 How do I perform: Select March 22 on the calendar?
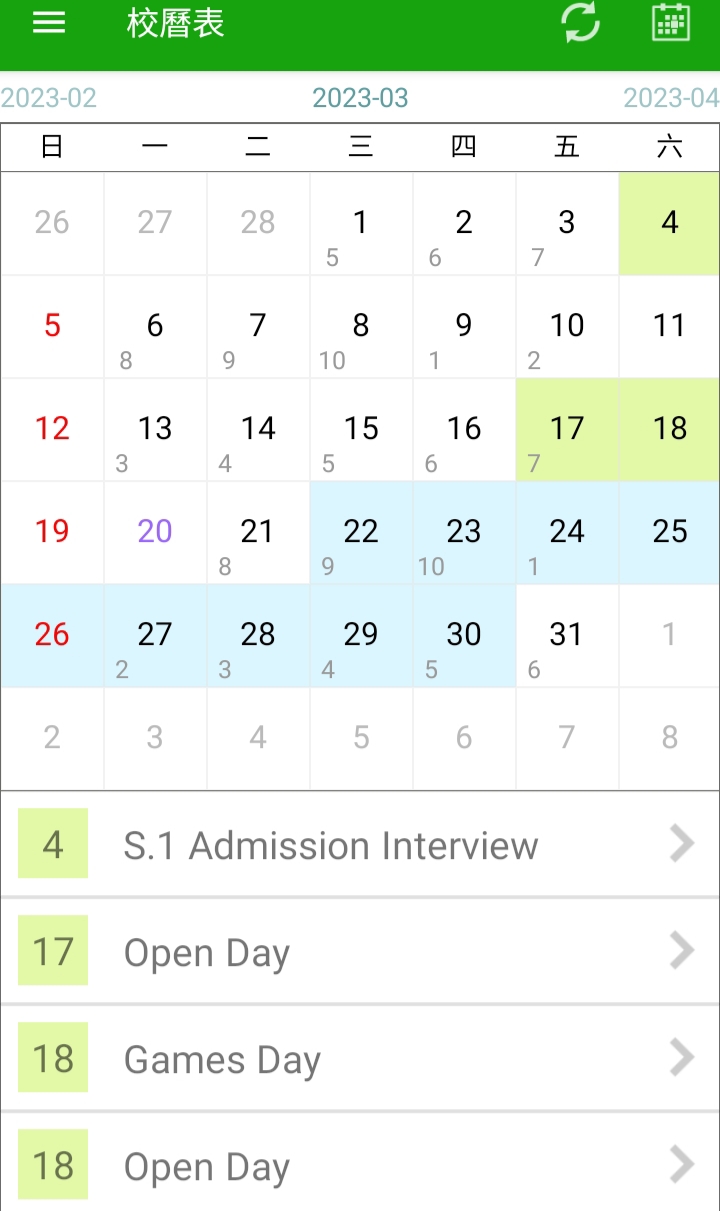point(361,533)
